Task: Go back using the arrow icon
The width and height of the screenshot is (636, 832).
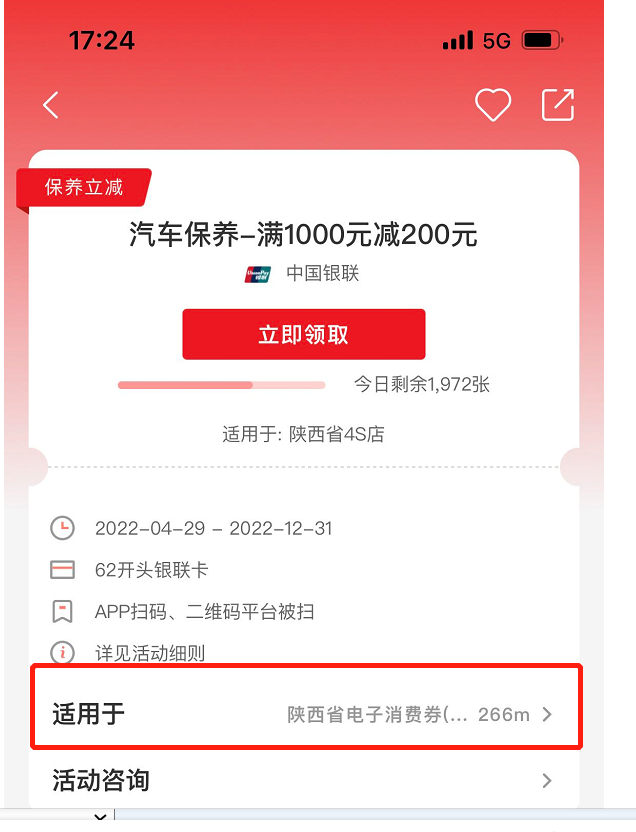Action: pos(51,105)
